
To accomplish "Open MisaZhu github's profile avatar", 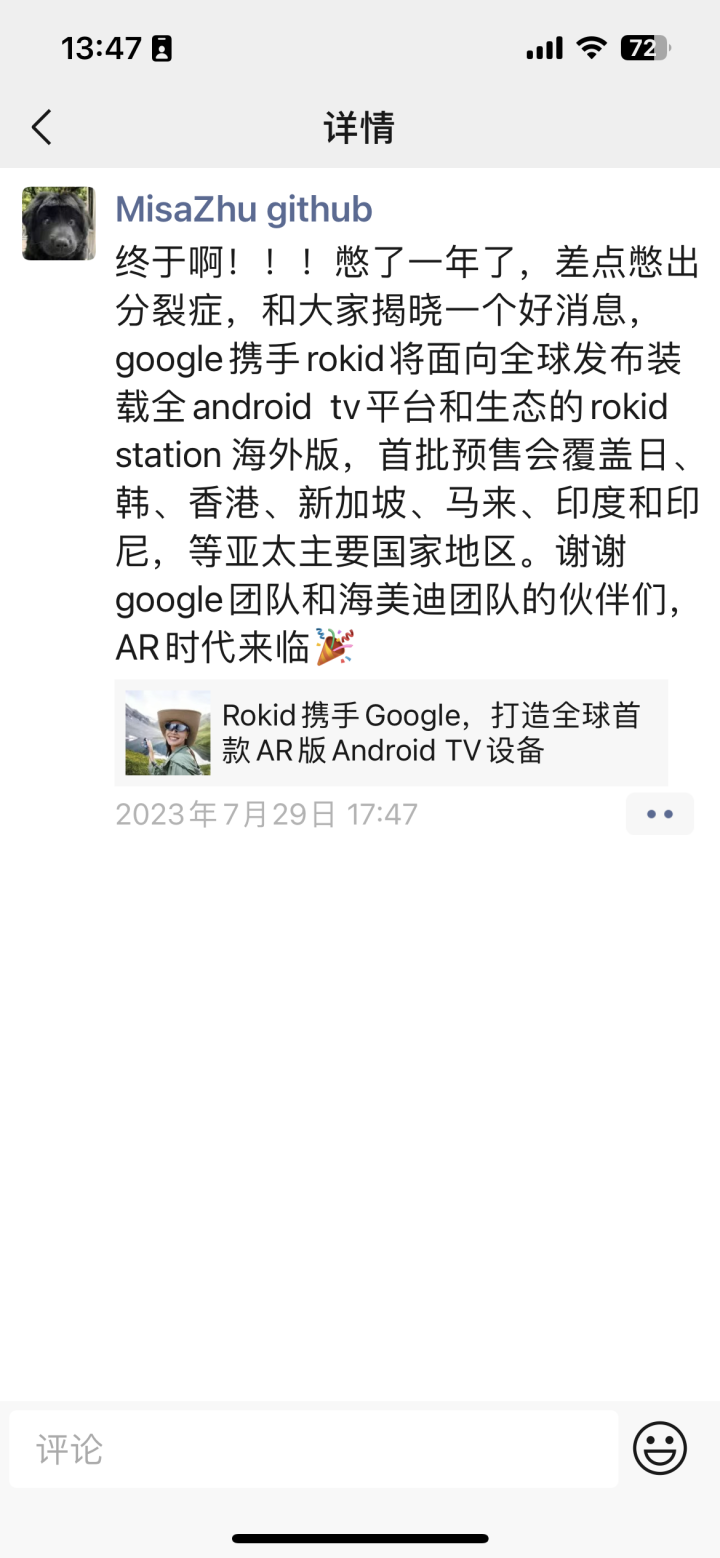I will click(59, 224).
